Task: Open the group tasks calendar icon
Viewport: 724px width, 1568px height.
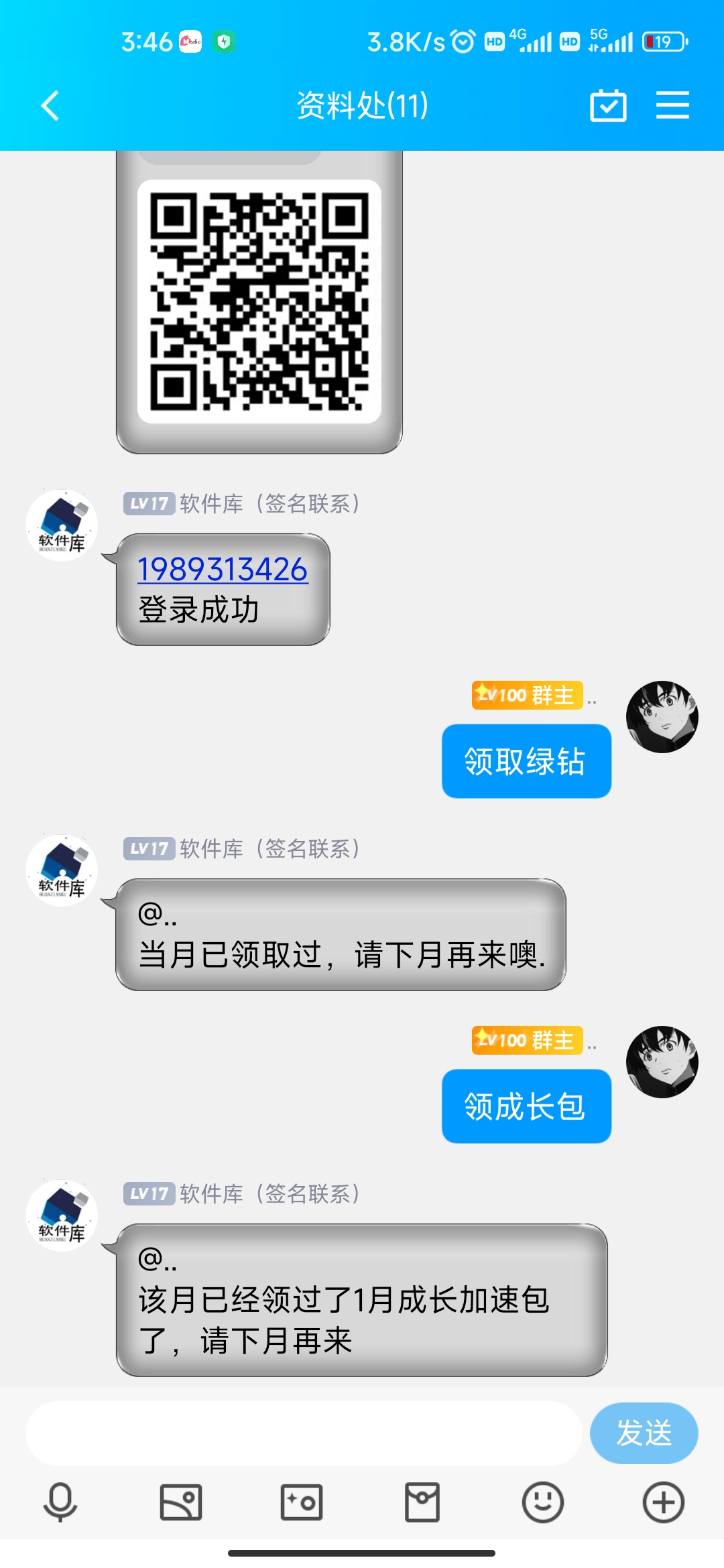Action: pos(609,105)
